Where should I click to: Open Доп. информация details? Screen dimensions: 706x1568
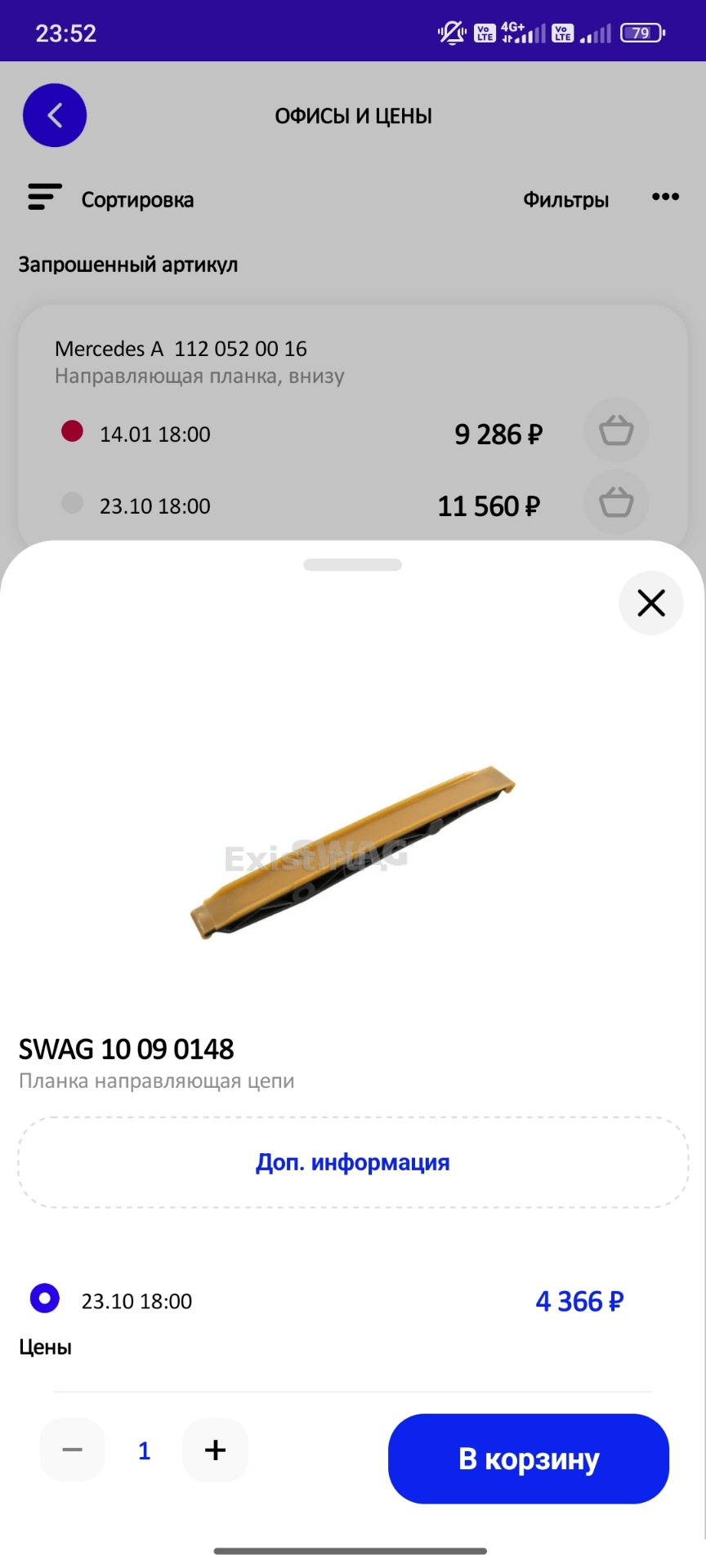(353, 1162)
